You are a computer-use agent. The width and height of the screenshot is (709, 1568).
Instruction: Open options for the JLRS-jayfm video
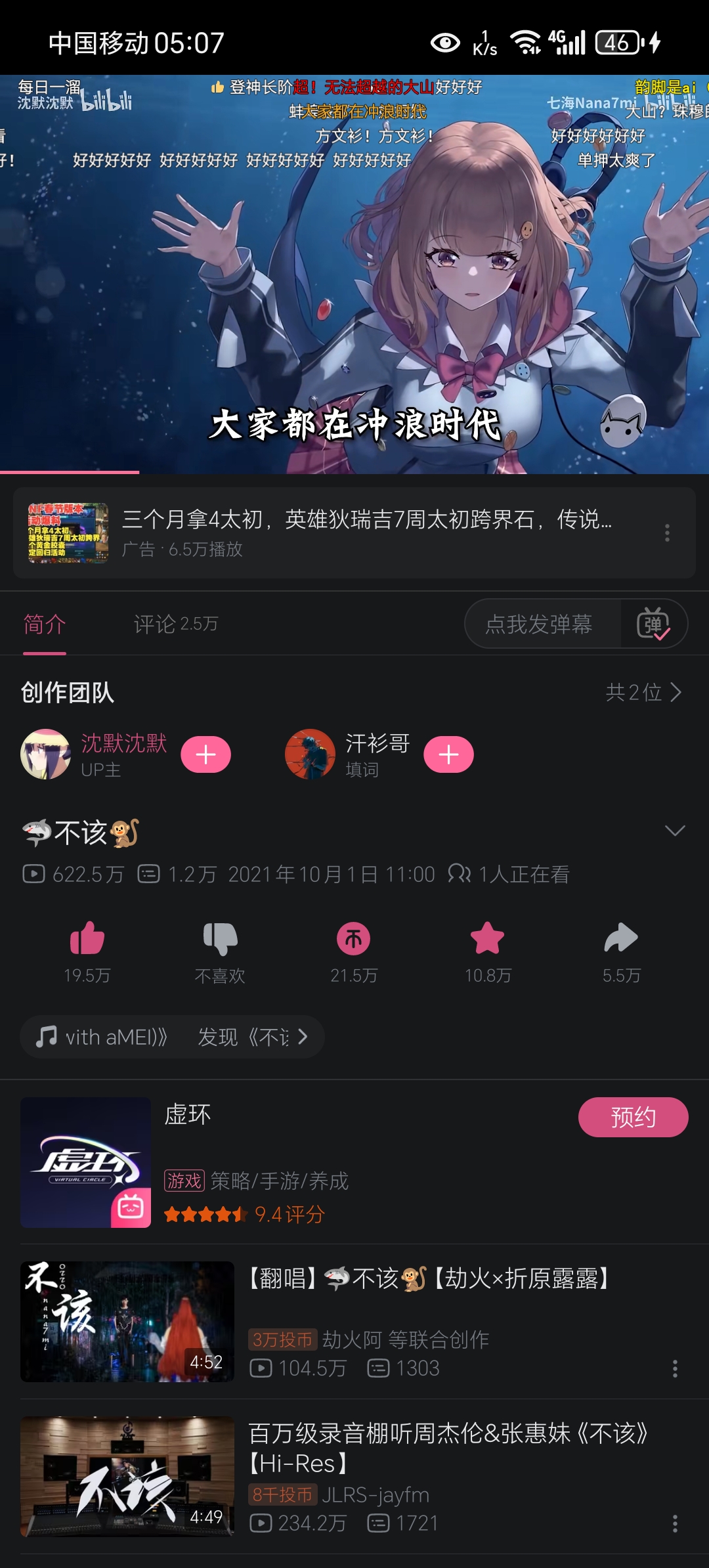pos(675,1524)
